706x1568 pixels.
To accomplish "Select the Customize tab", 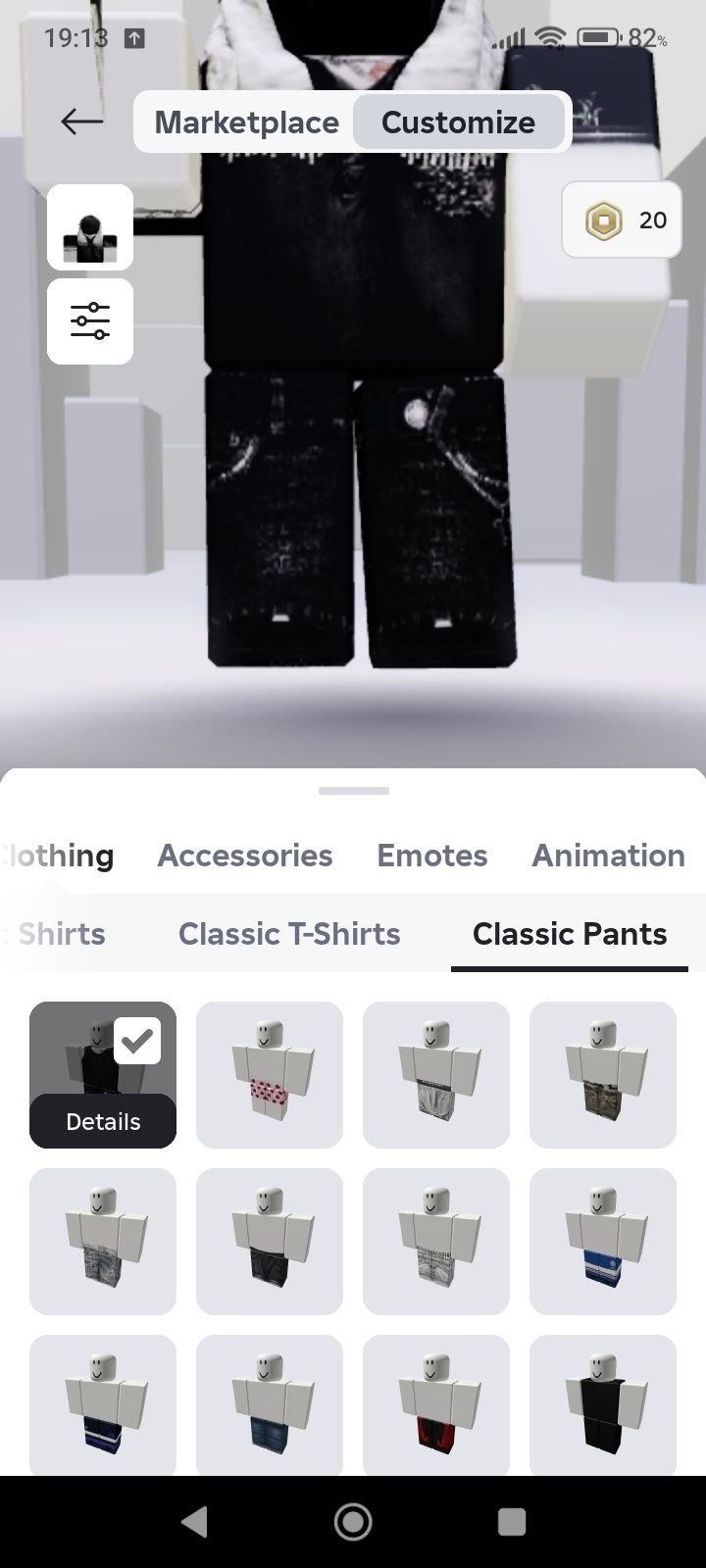I will coord(458,122).
